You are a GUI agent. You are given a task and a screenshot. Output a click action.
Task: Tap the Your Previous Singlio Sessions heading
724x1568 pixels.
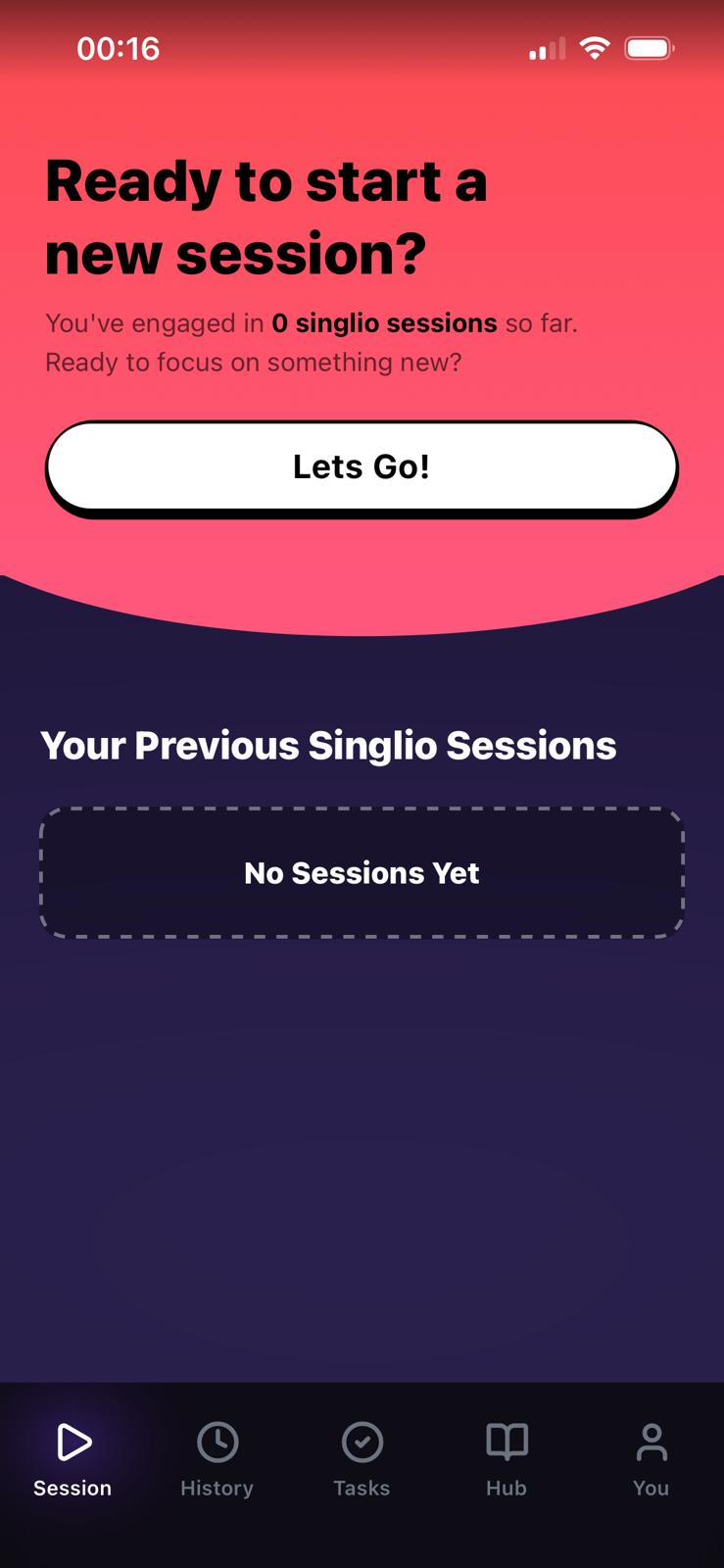click(327, 746)
